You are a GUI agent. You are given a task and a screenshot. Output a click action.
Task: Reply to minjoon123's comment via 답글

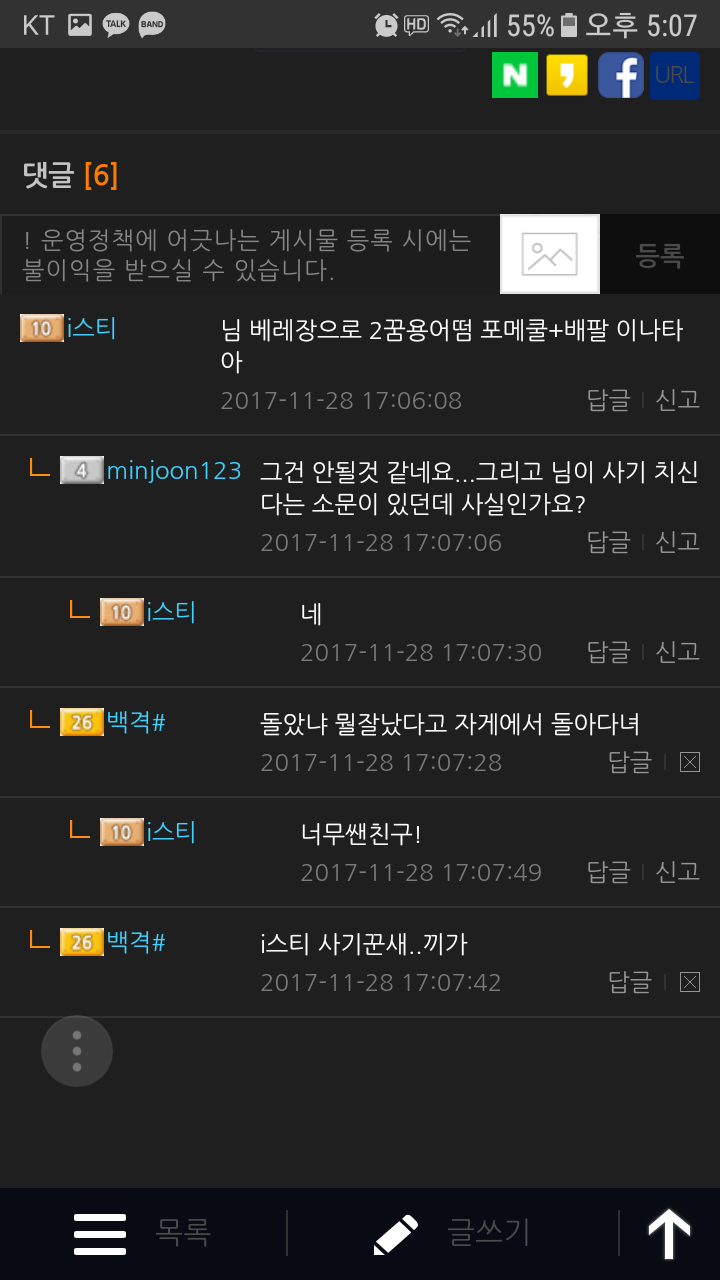click(x=608, y=542)
